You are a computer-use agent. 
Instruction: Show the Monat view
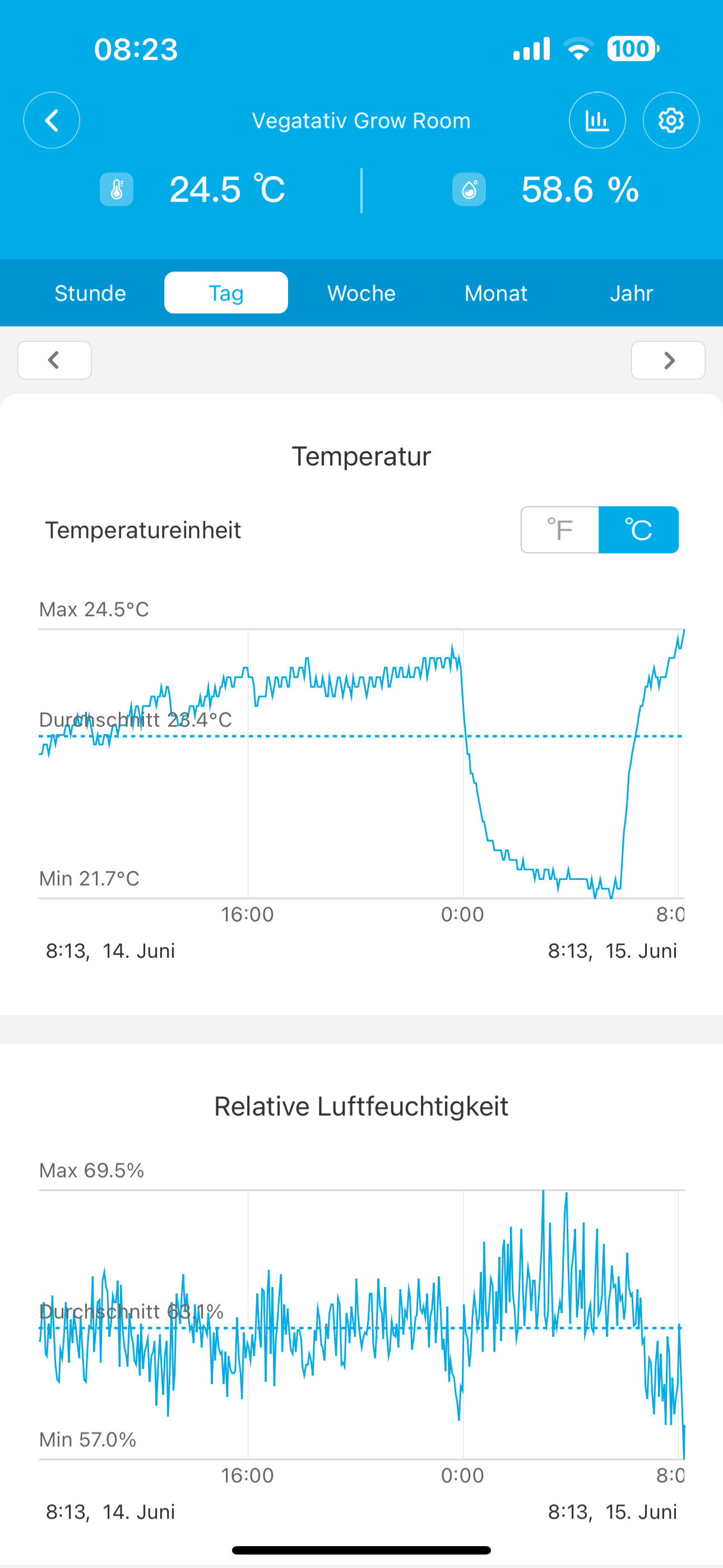pos(496,293)
